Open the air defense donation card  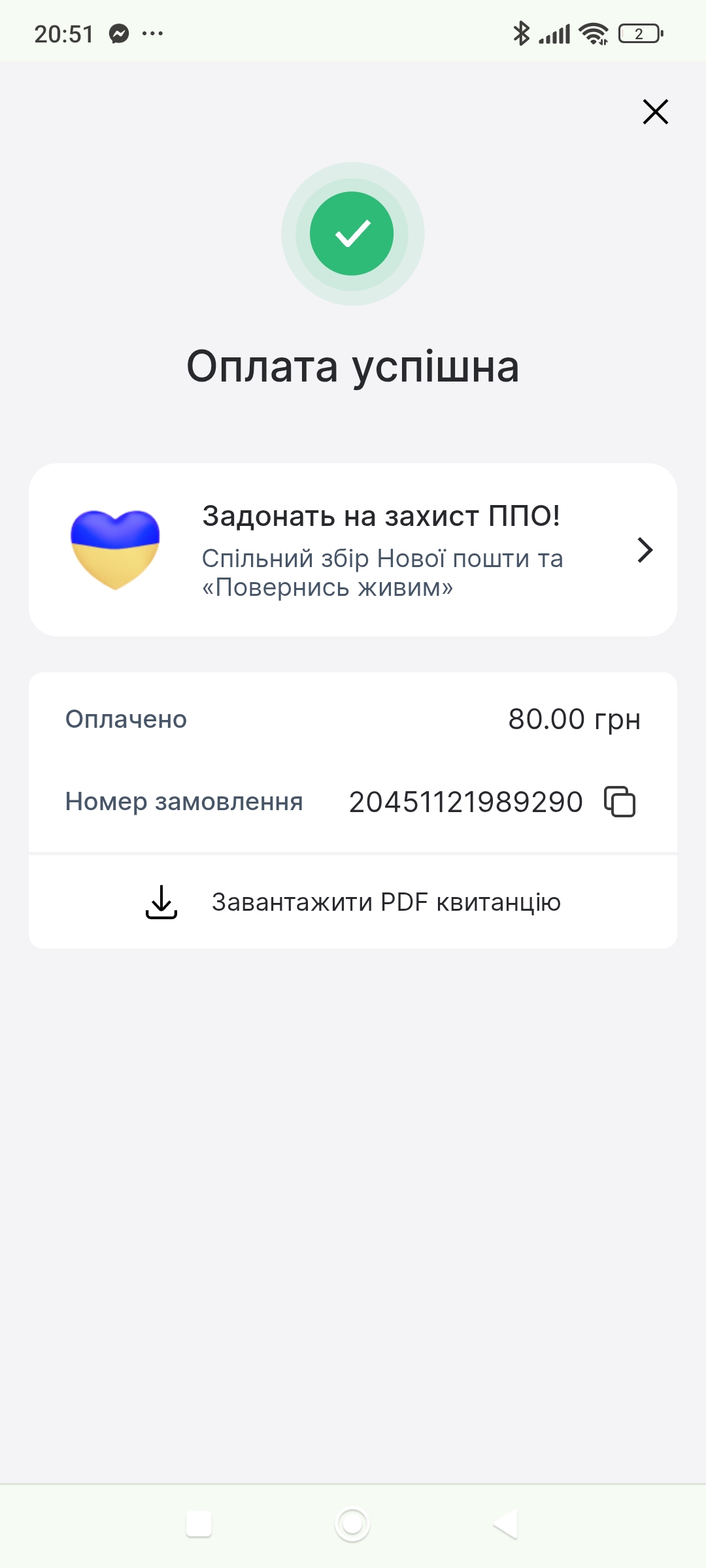353,549
